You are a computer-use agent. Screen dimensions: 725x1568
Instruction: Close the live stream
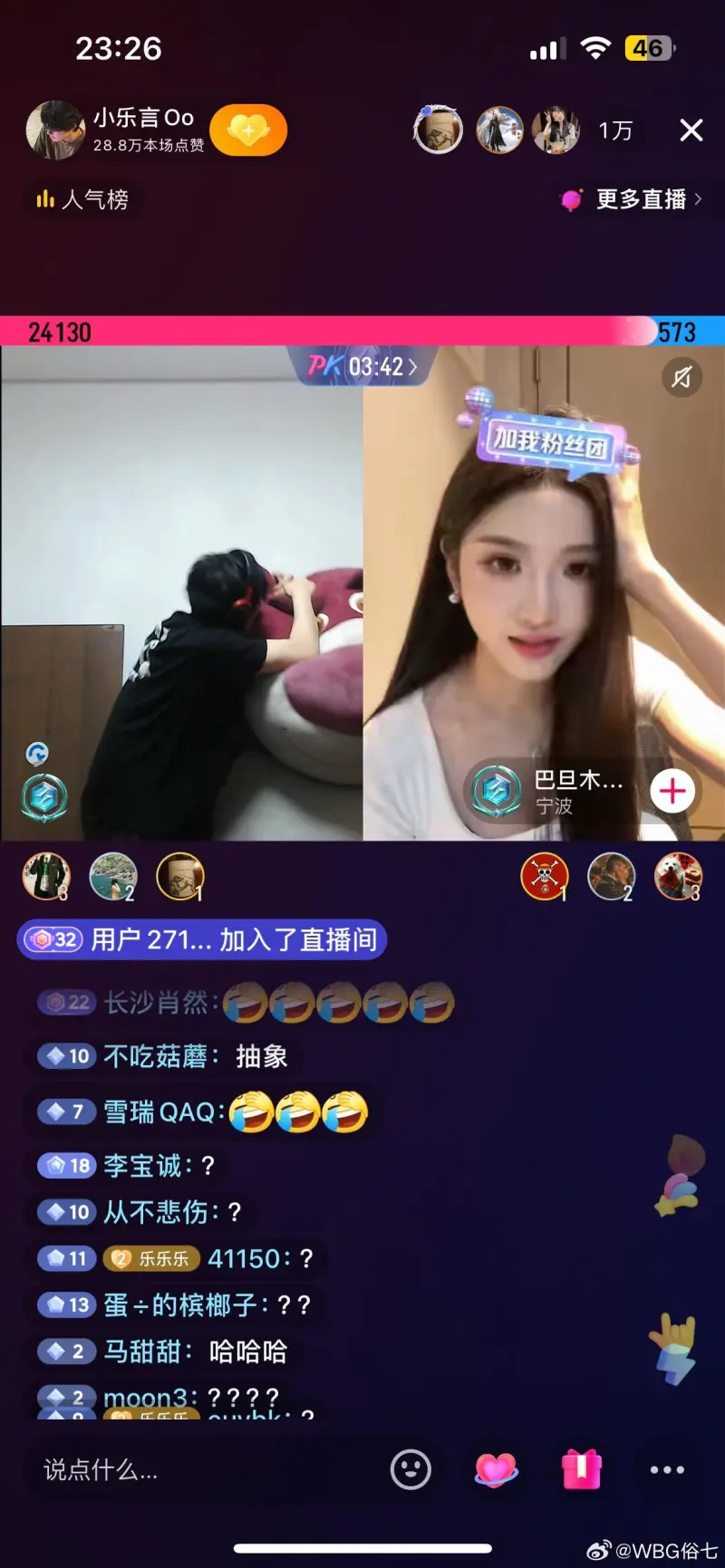691,130
